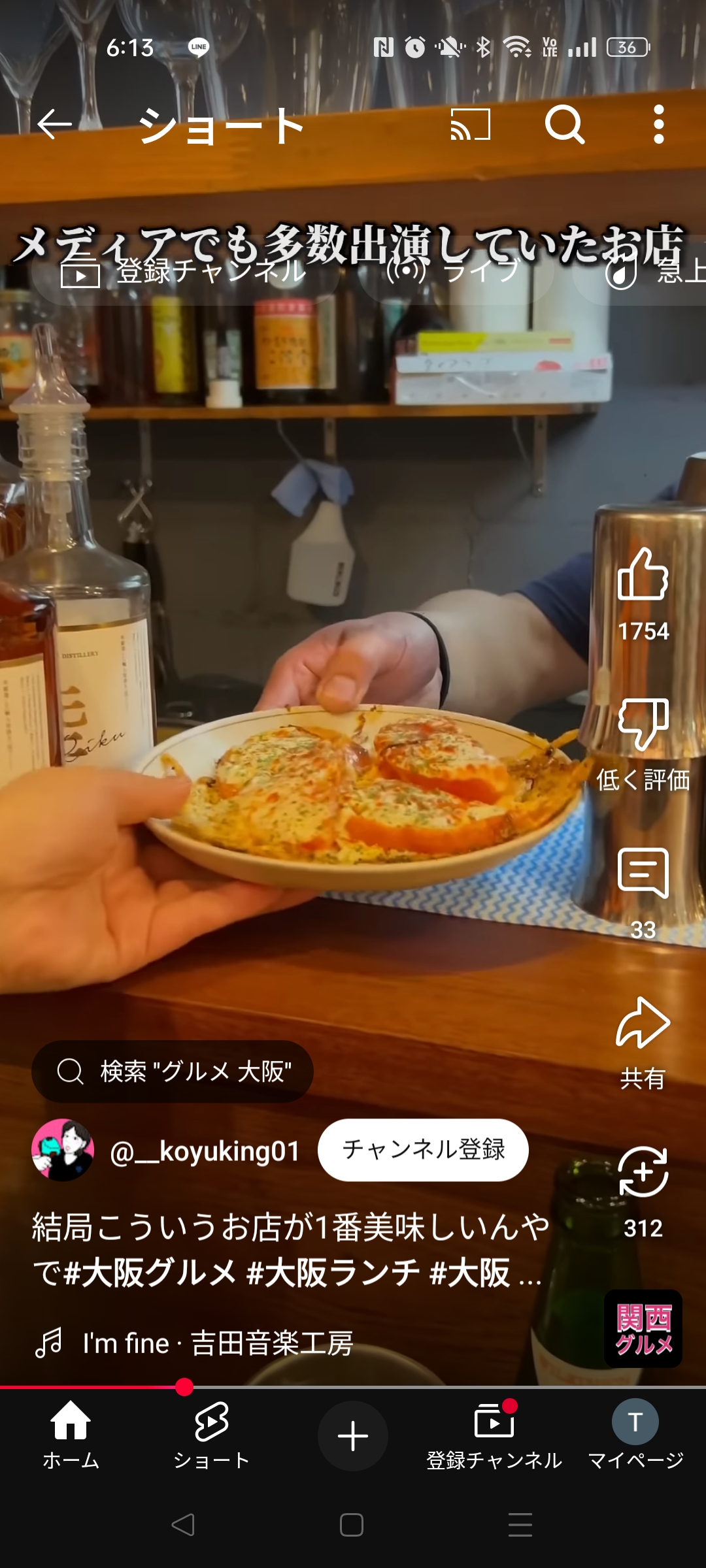The height and width of the screenshot is (1568, 706).
Task: Open the three-dot overflow menu
Action: (x=659, y=124)
